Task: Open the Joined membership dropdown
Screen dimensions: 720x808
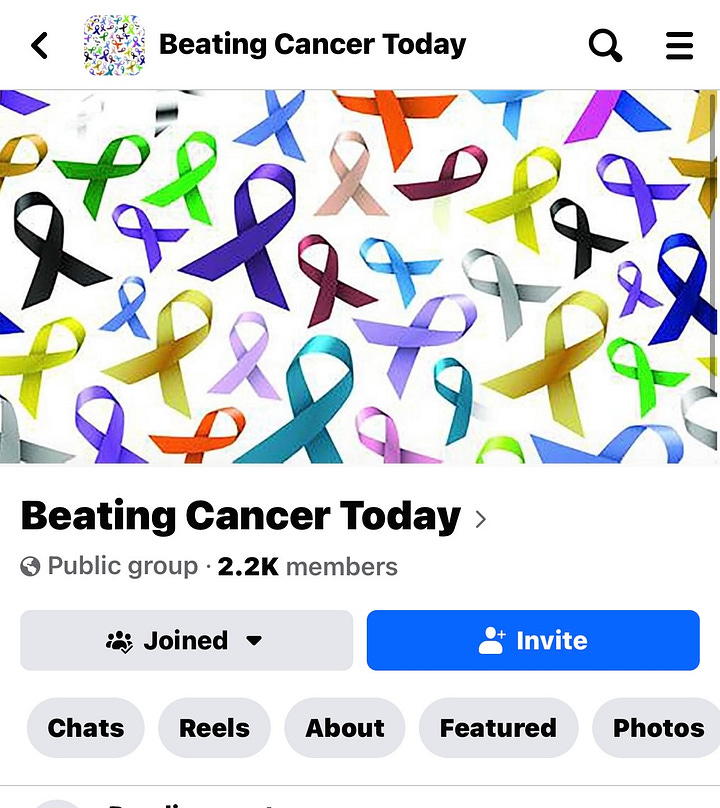Action: [186, 640]
